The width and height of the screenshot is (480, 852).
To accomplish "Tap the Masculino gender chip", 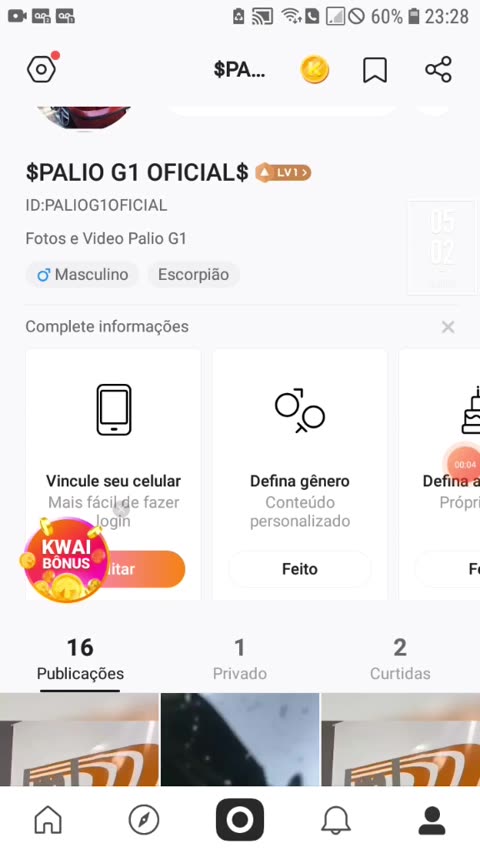I will tap(82, 274).
